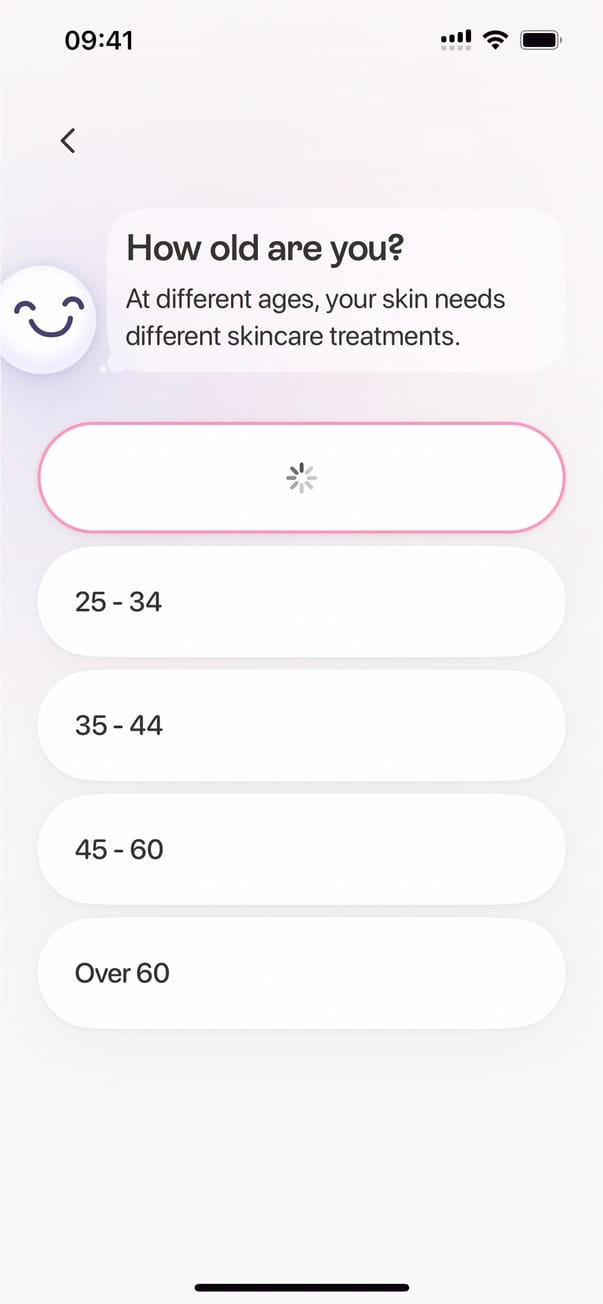
Task: Tap the loading first age option
Action: 301,478
